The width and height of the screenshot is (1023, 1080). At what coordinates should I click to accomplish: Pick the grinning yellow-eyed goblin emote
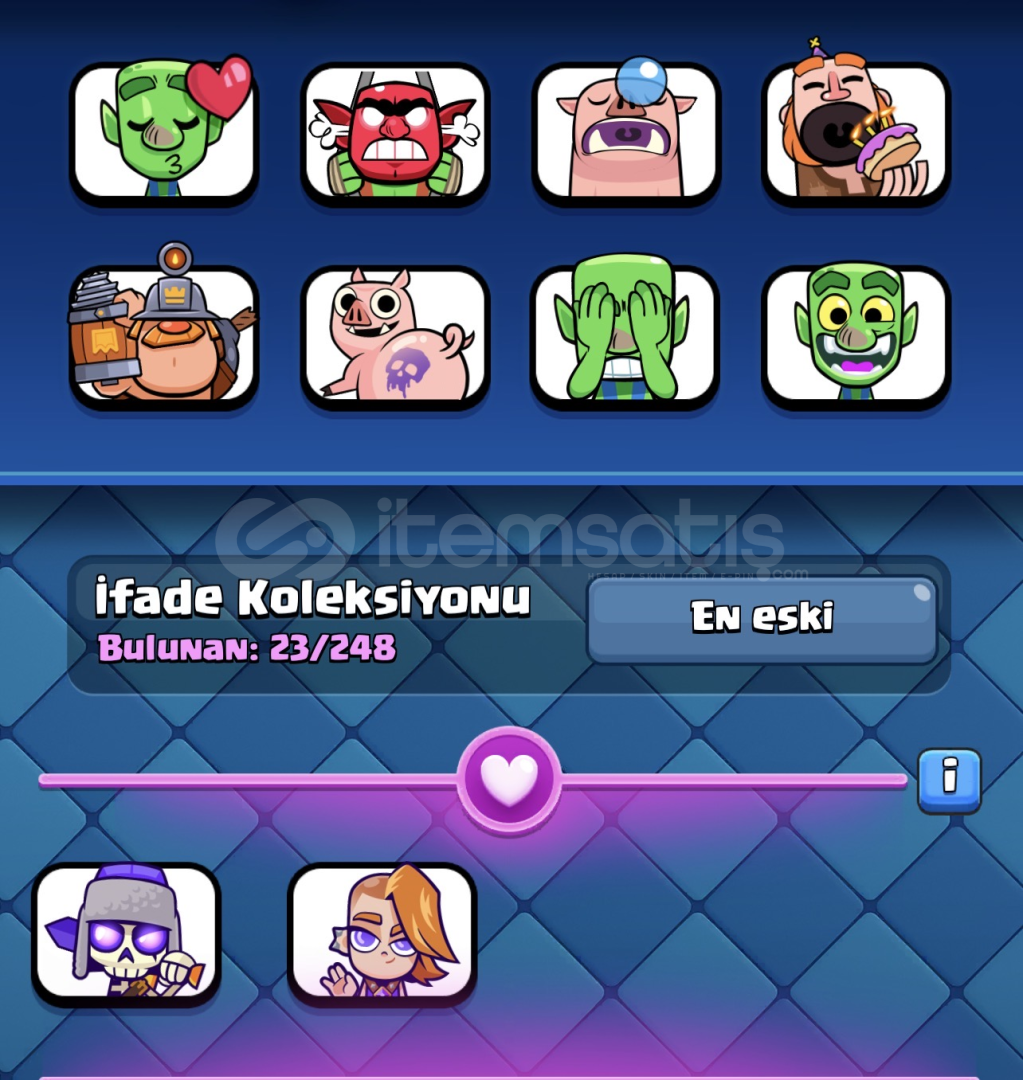click(856, 336)
